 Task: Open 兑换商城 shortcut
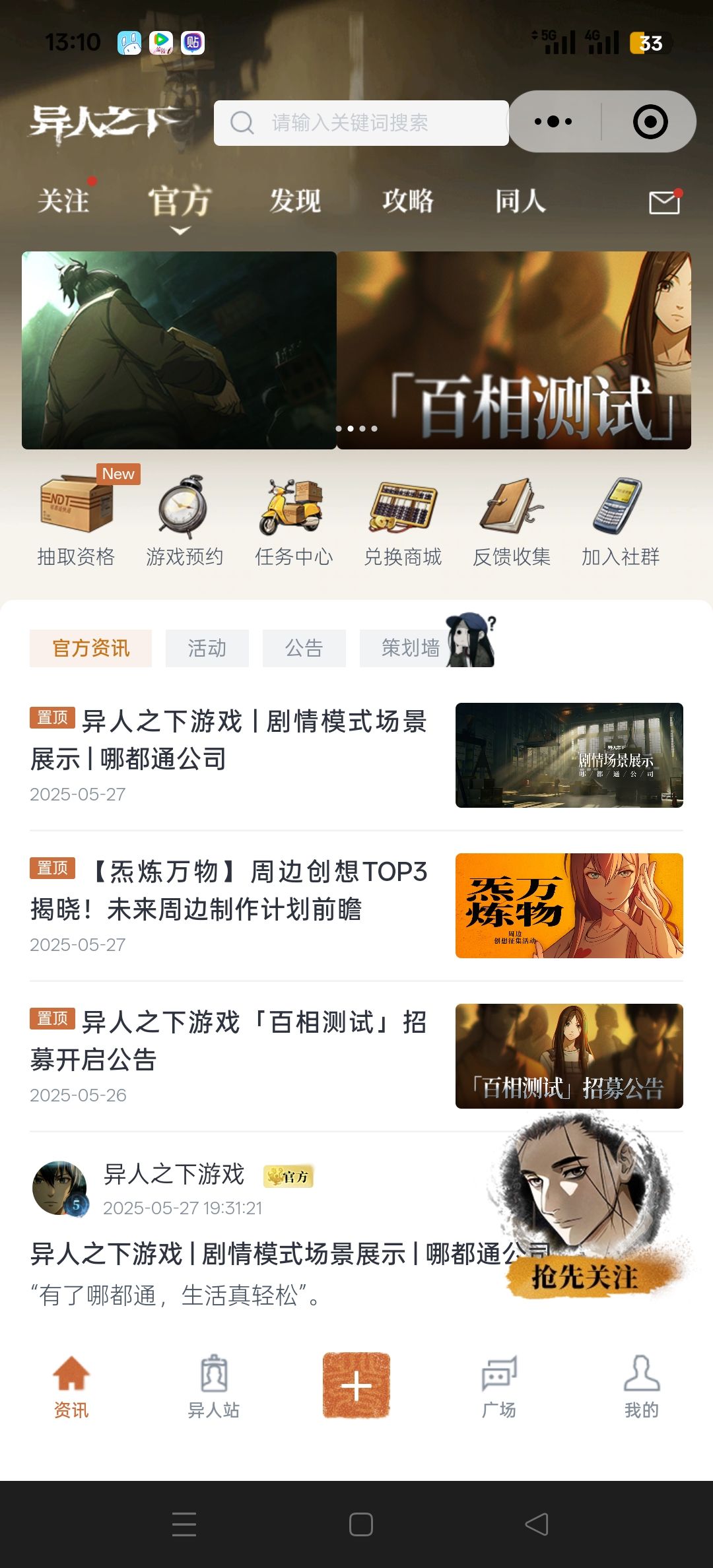pos(403,519)
